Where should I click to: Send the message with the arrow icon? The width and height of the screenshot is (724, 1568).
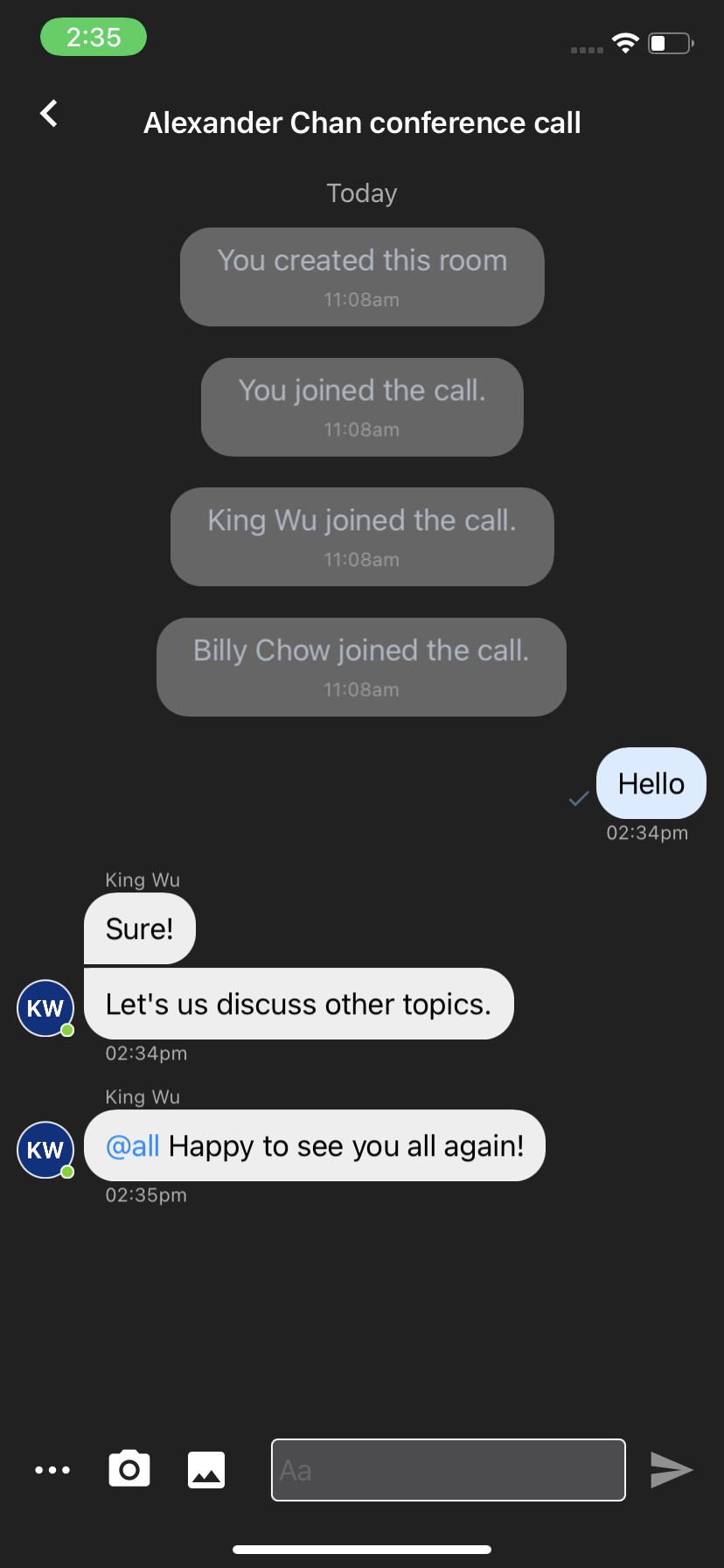pos(672,1470)
